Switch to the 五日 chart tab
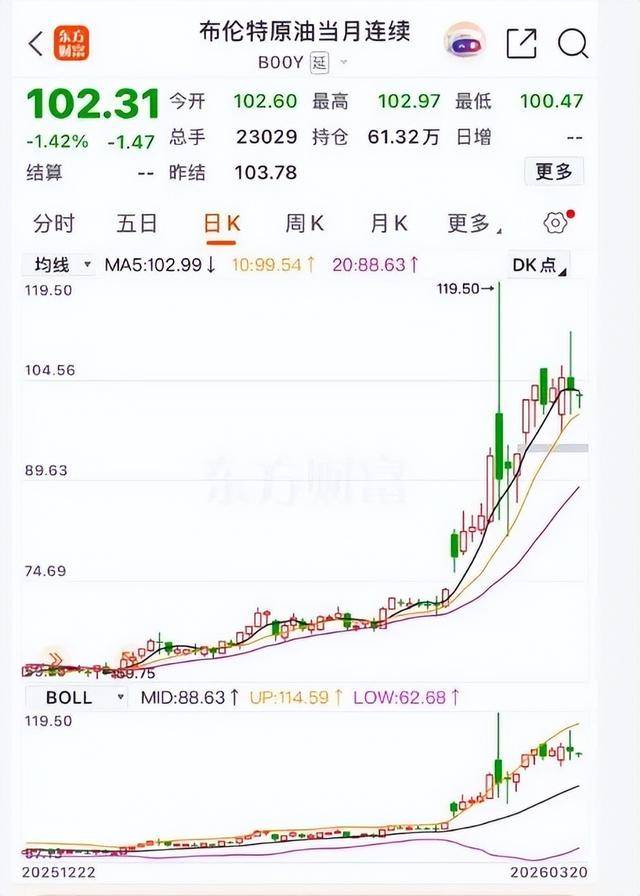This screenshot has width=640, height=896. click(137, 223)
